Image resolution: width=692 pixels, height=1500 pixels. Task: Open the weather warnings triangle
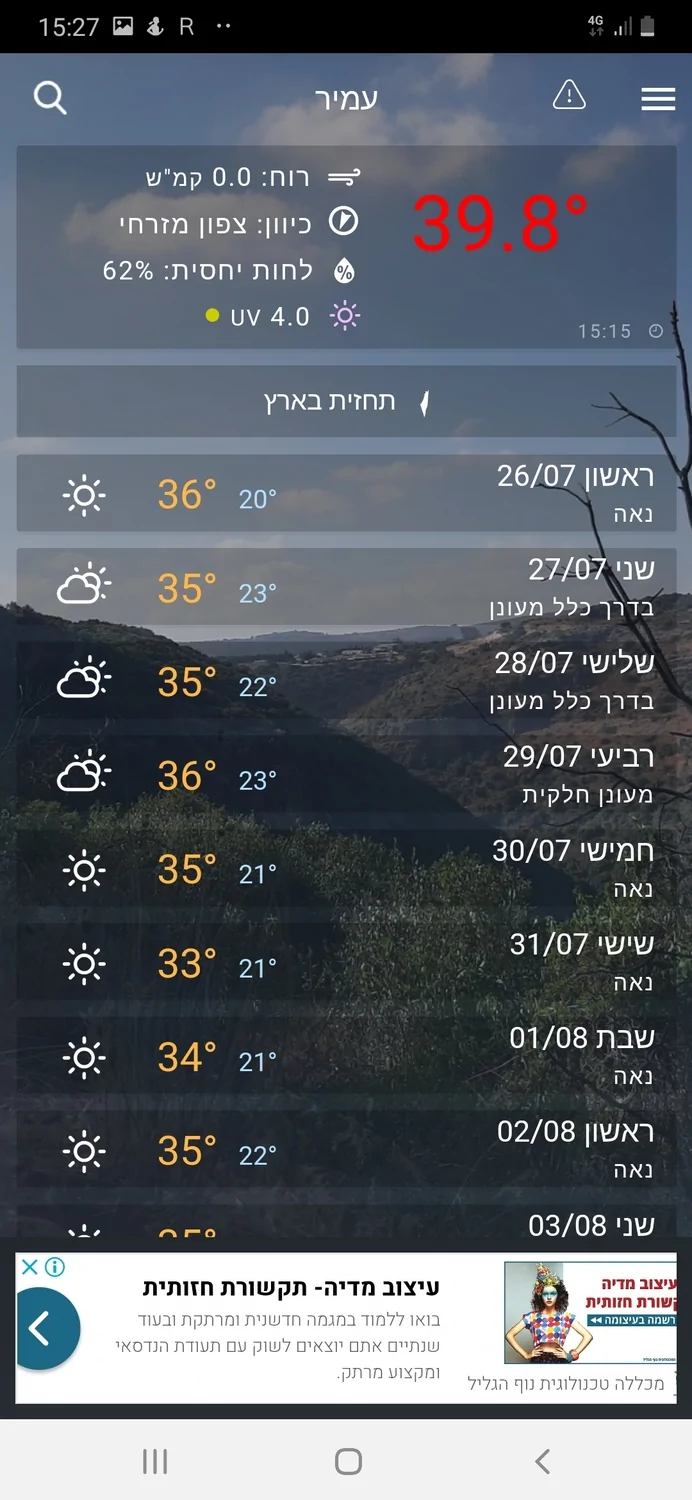[x=569, y=96]
